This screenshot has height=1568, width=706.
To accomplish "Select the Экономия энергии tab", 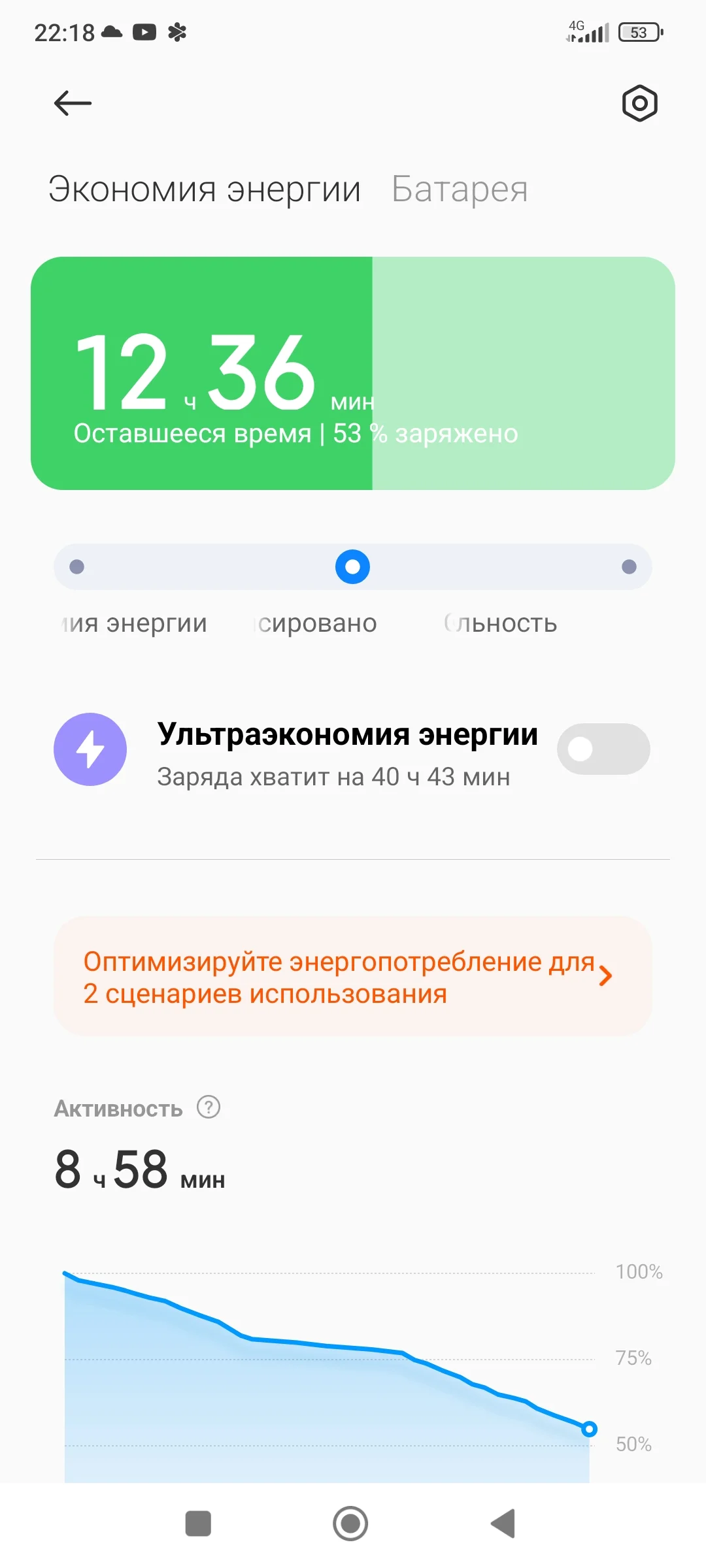I will (204, 190).
